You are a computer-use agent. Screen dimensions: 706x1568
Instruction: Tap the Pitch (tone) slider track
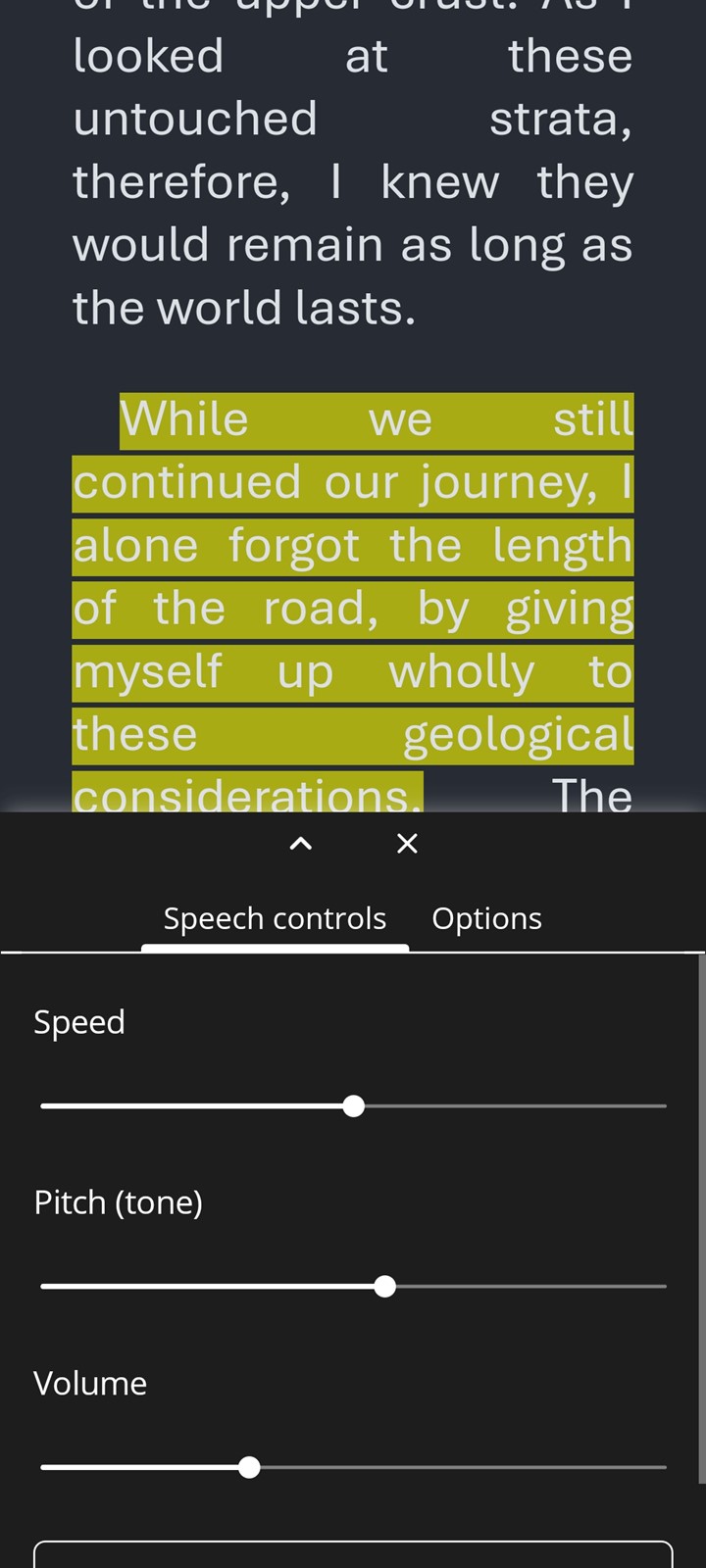click(353, 1287)
